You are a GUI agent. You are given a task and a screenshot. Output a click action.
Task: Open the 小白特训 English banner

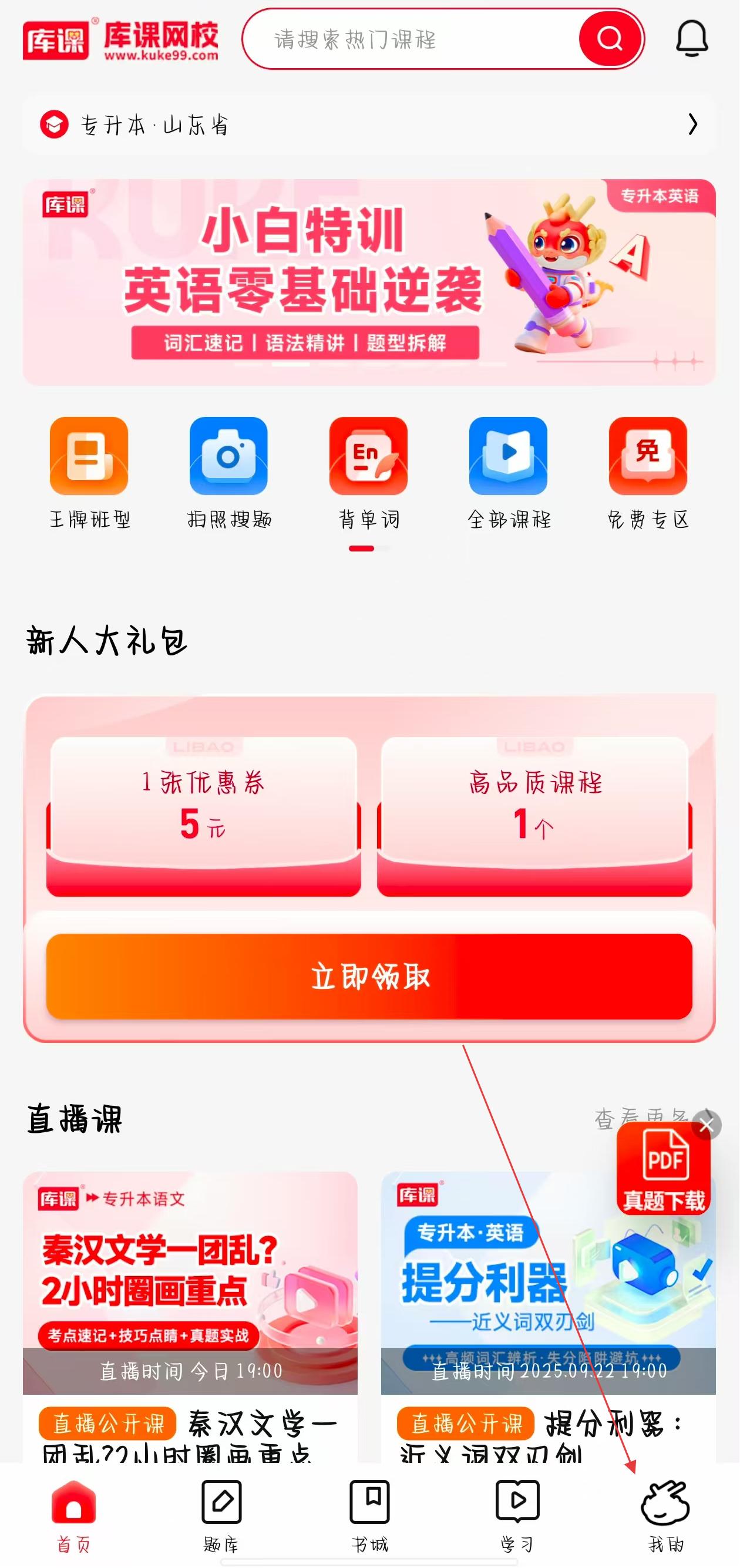(x=369, y=282)
